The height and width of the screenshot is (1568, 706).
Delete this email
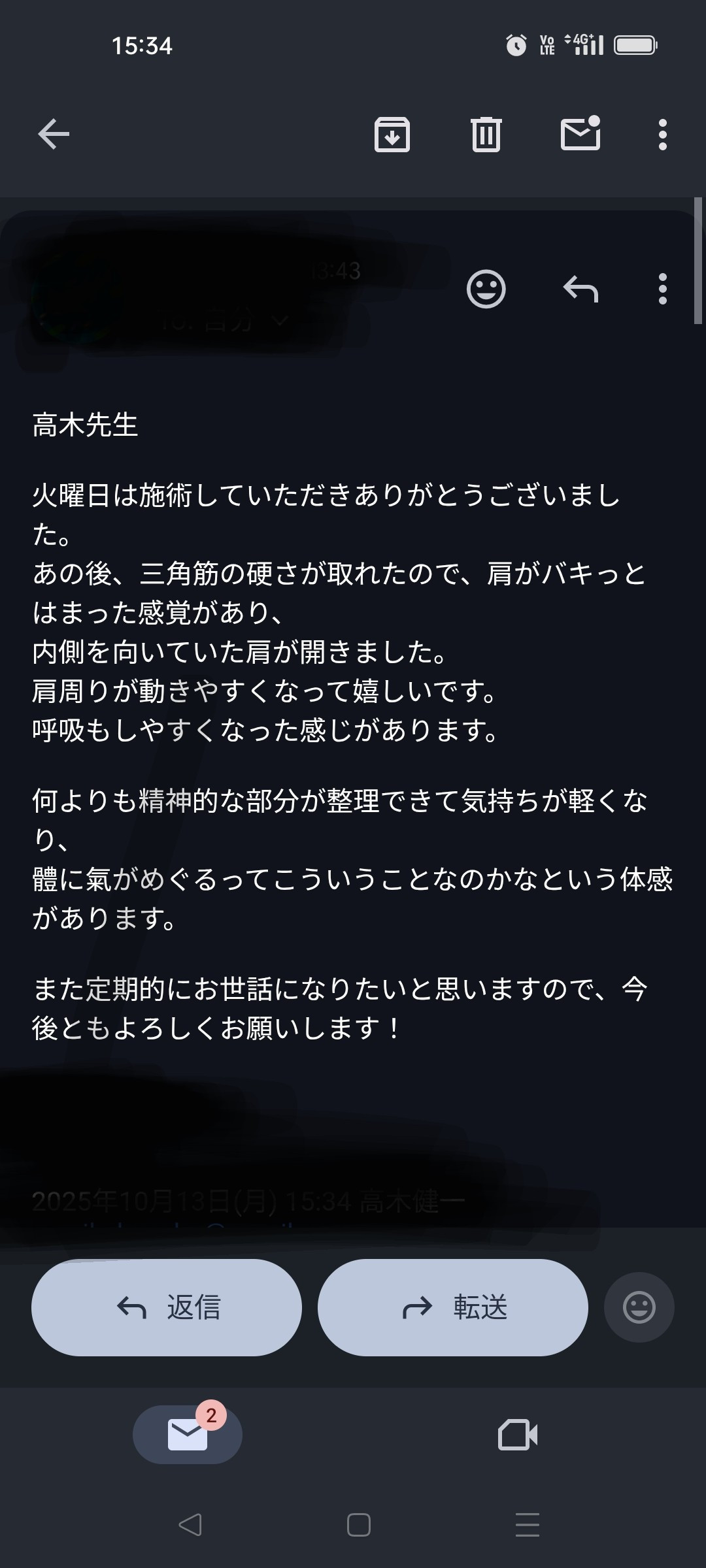pyautogui.click(x=486, y=135)
